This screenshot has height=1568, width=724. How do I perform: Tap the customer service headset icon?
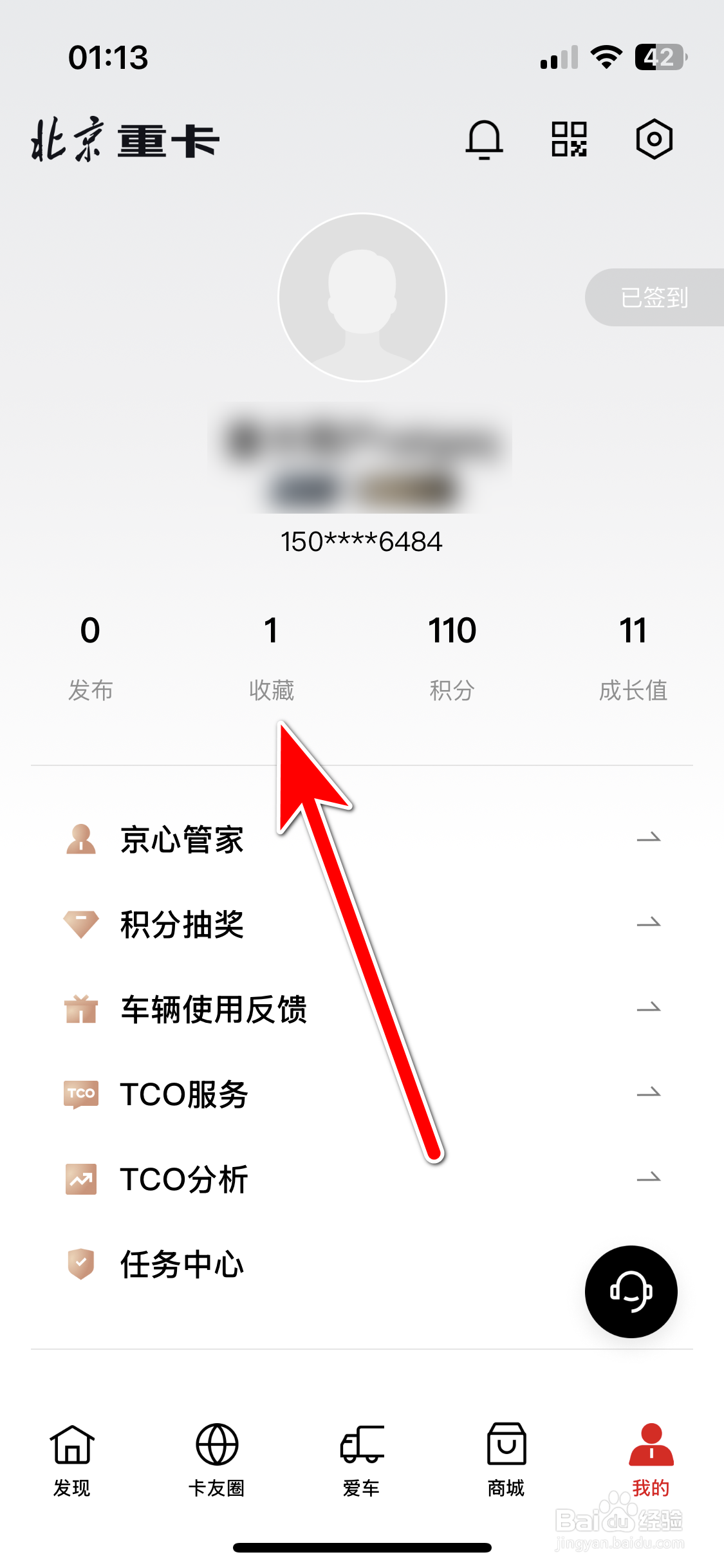pos(630,1291)
